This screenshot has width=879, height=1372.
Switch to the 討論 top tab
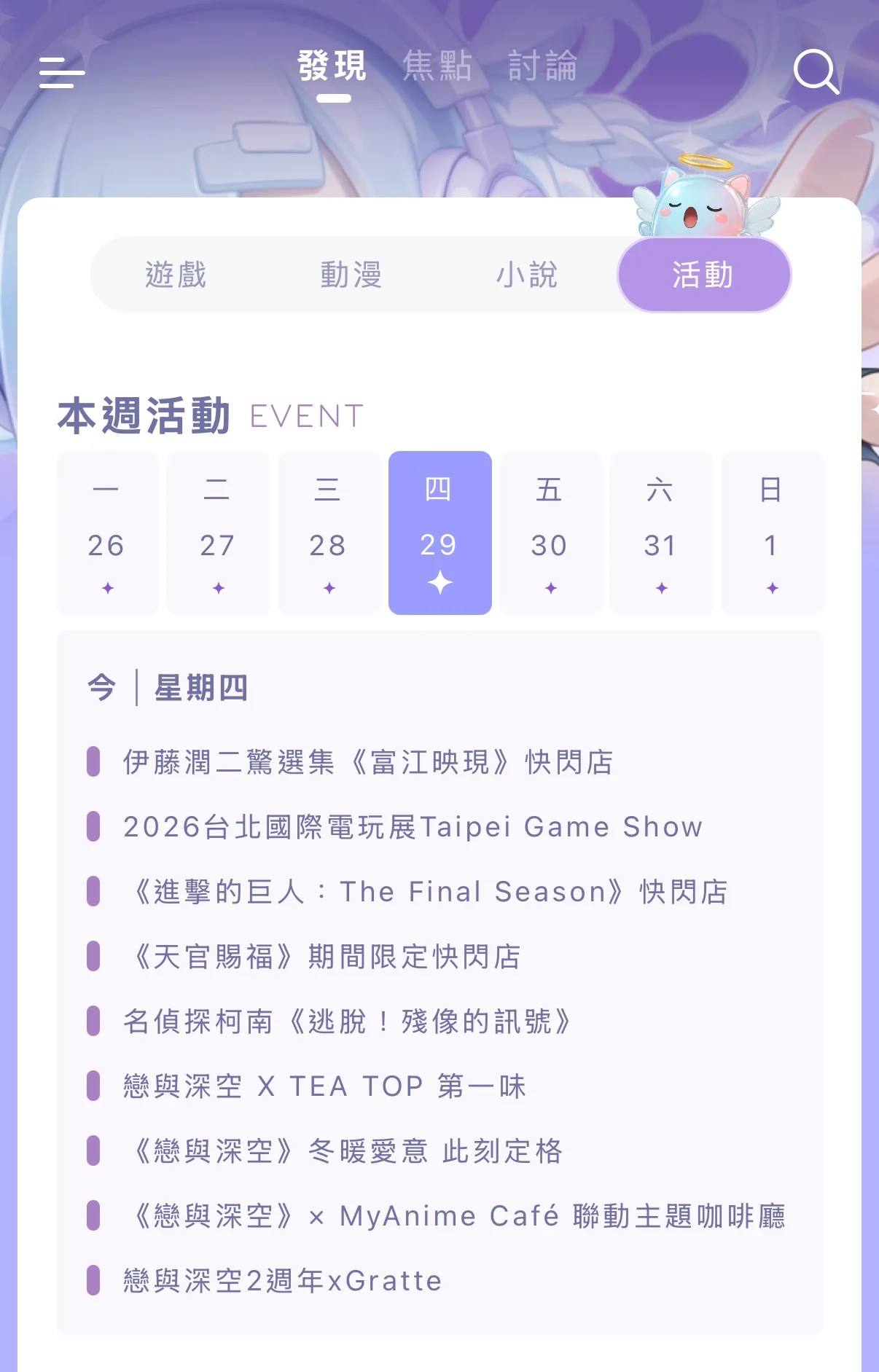542,66
